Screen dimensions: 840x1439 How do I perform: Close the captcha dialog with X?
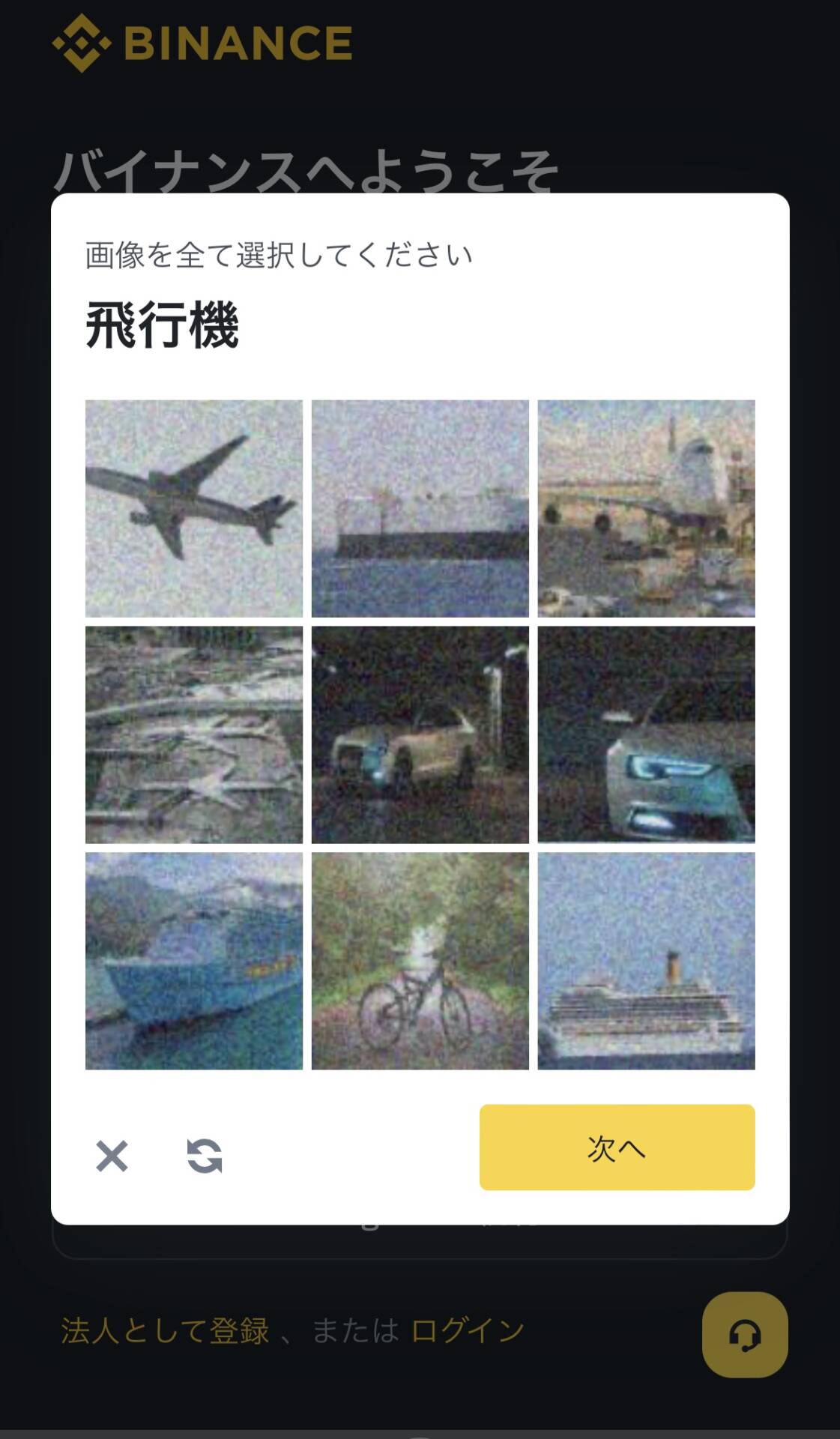[x=112, y=1156]
